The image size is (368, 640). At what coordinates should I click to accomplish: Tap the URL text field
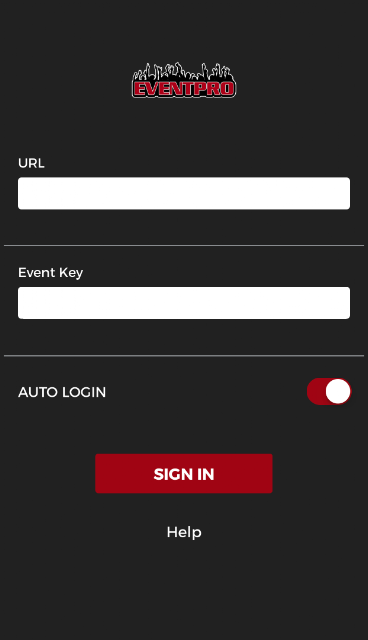(x=184, y=193)
